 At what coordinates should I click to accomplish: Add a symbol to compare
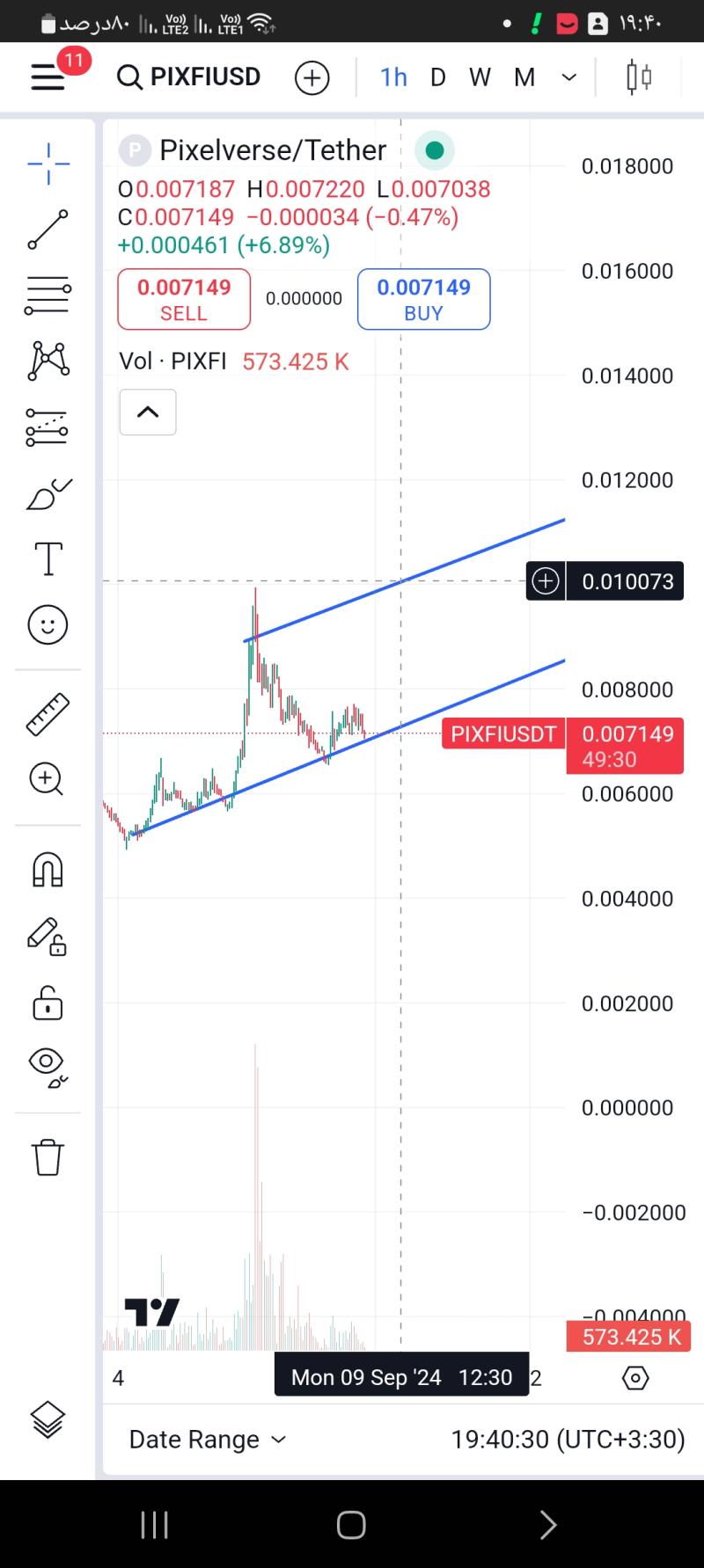point(312,78)
